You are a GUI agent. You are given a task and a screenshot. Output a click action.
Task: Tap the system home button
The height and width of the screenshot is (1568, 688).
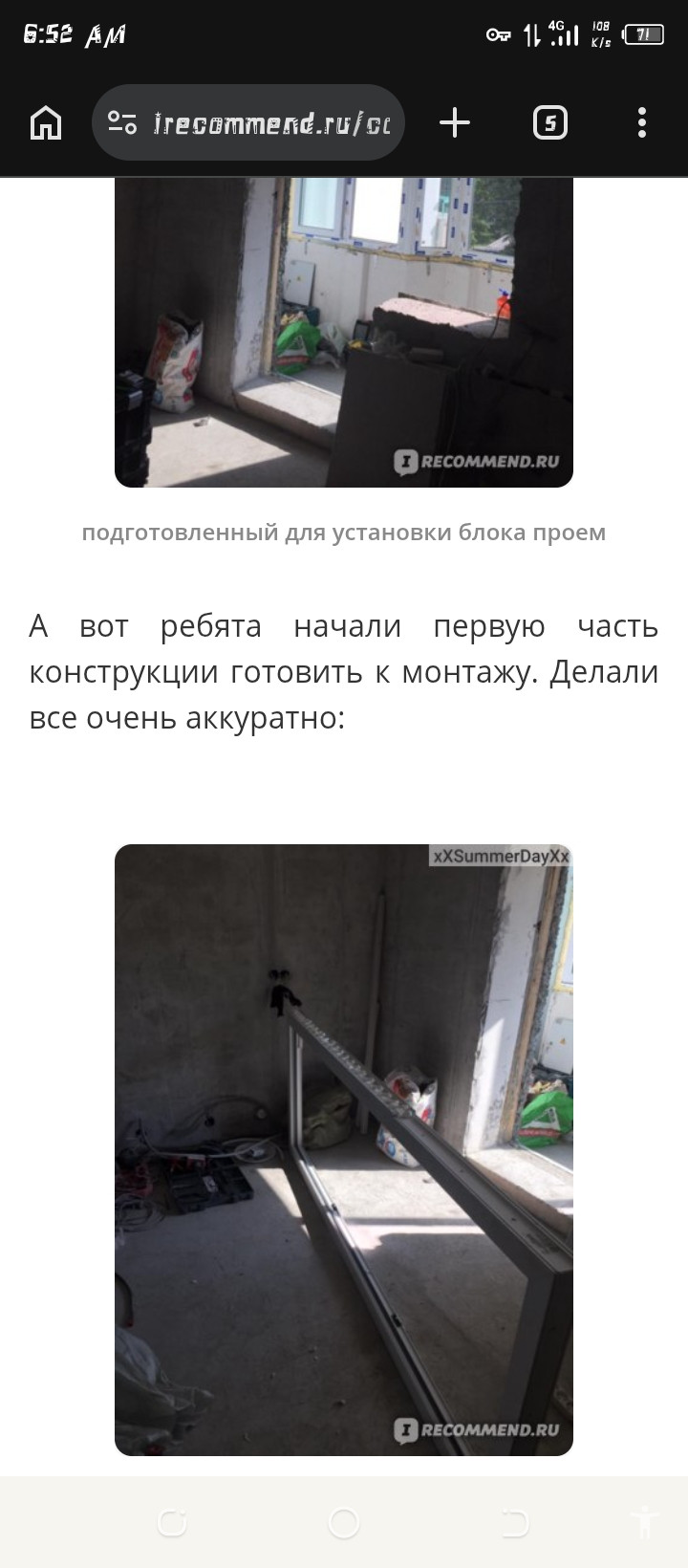[343, 1523]
